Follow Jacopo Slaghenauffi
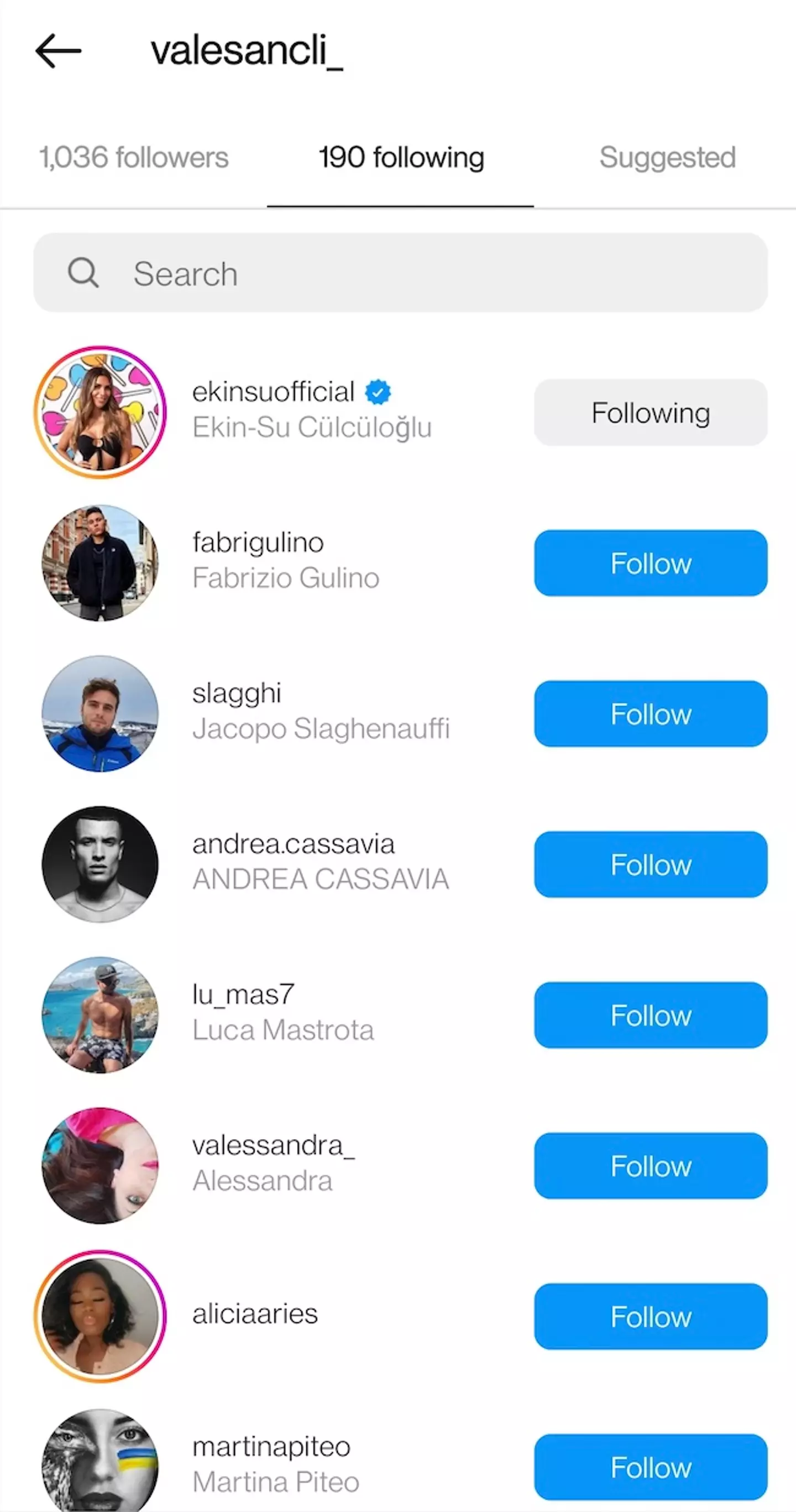Screen dimensions: 796x1512 point(650,714)
